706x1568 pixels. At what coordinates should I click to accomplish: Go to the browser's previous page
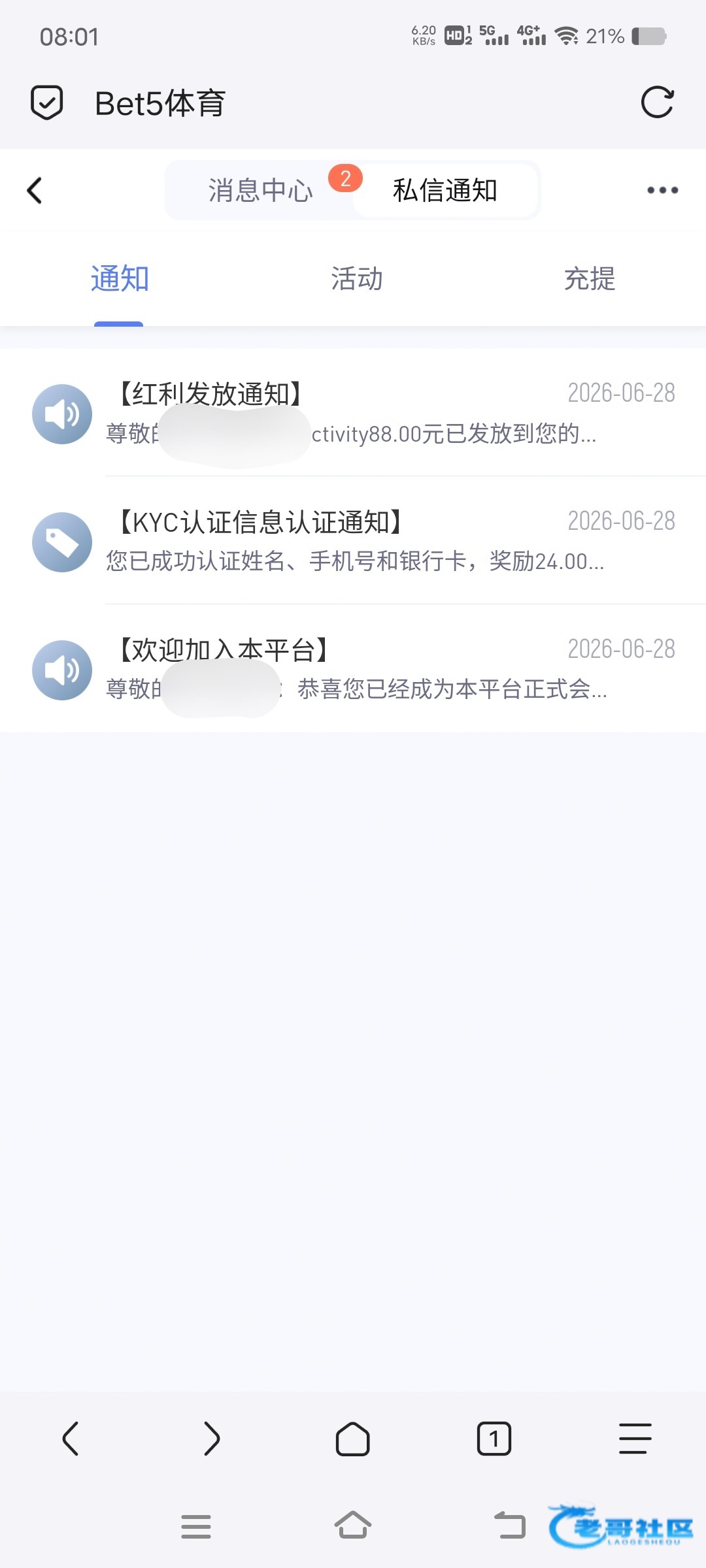point(71,1439)
